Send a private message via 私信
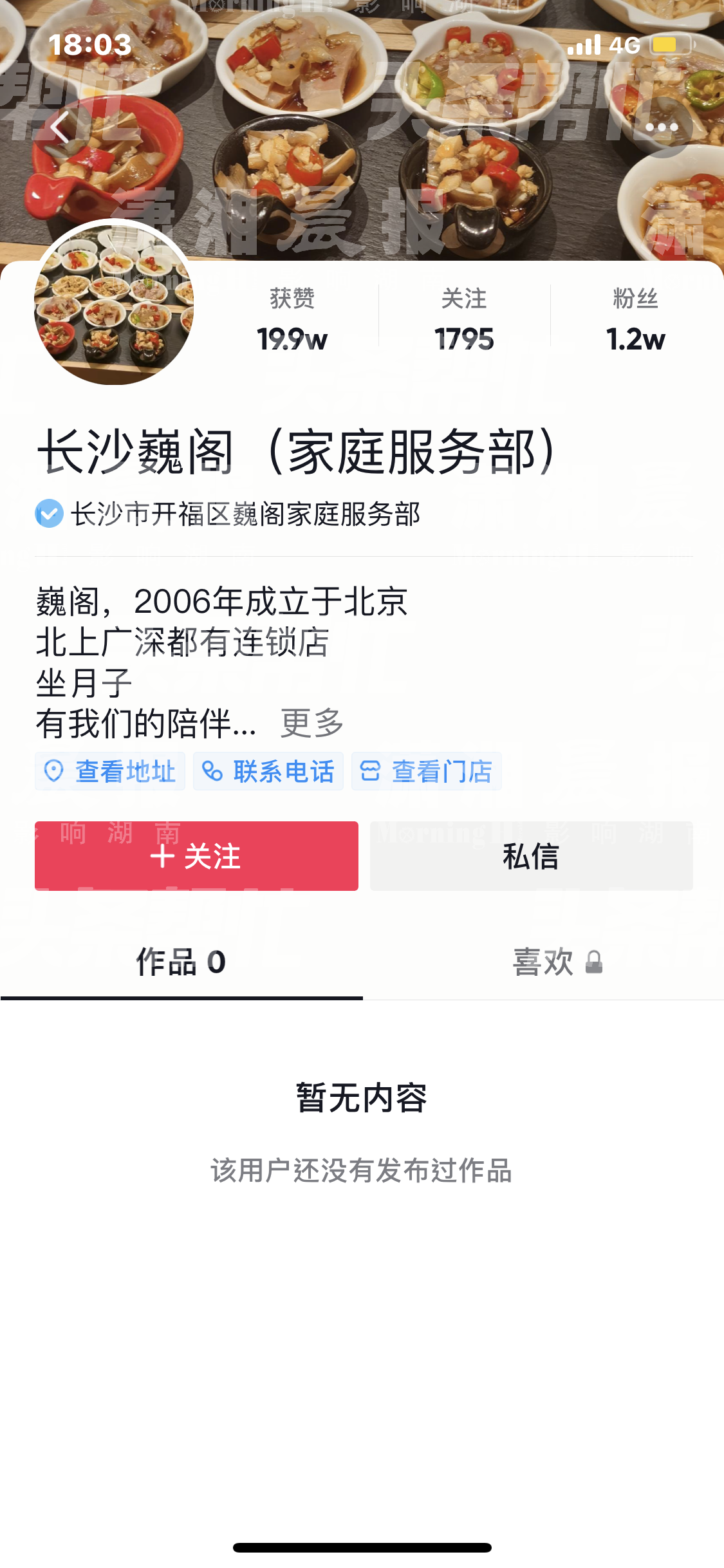The width and height of the screenshot is (724, 1568). 532,856
